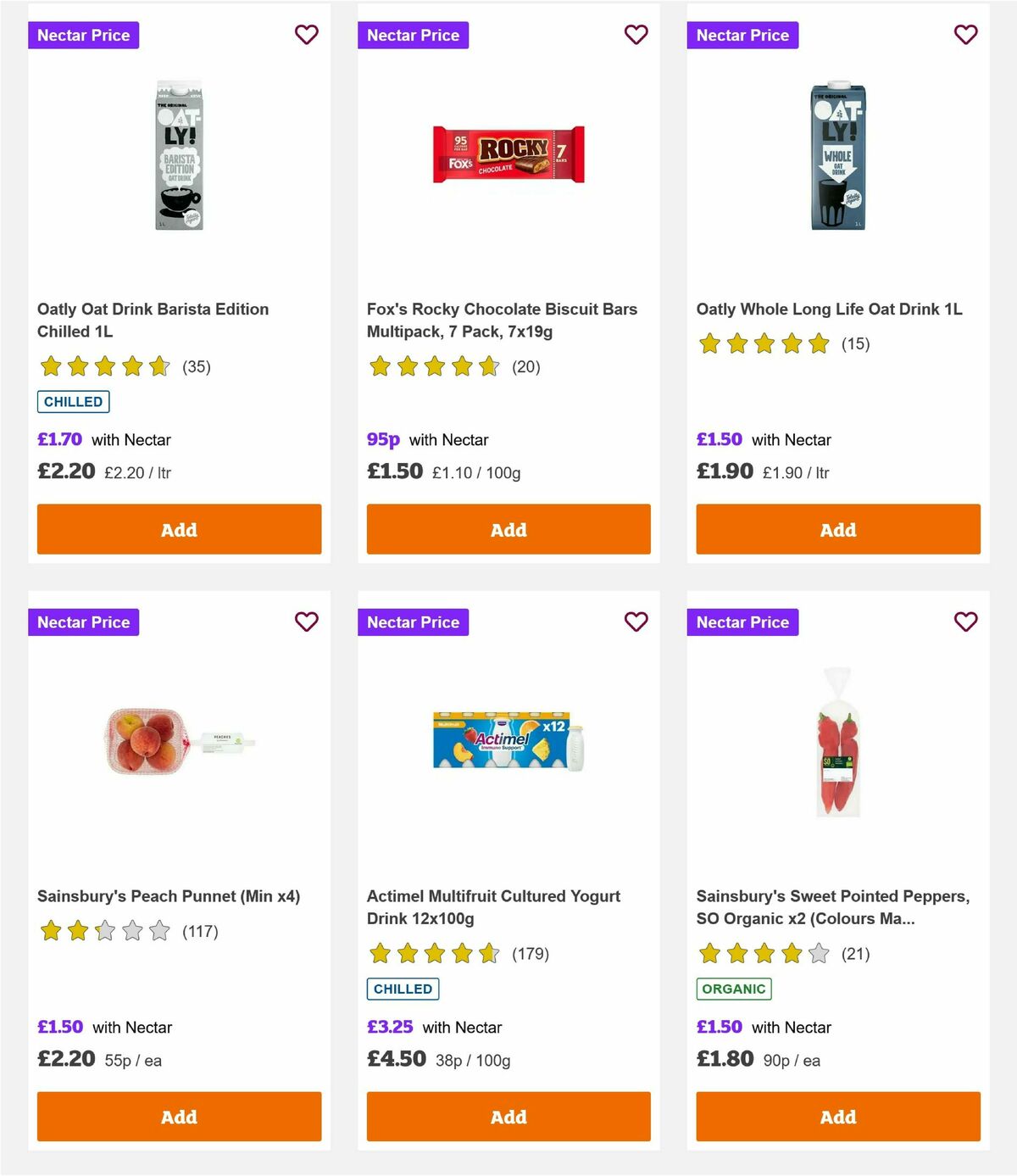Click the ORGANIC badge on pointed peppers
Image resolution: width=1017 pixels, height=1176 pixels.
pos(734,989)
